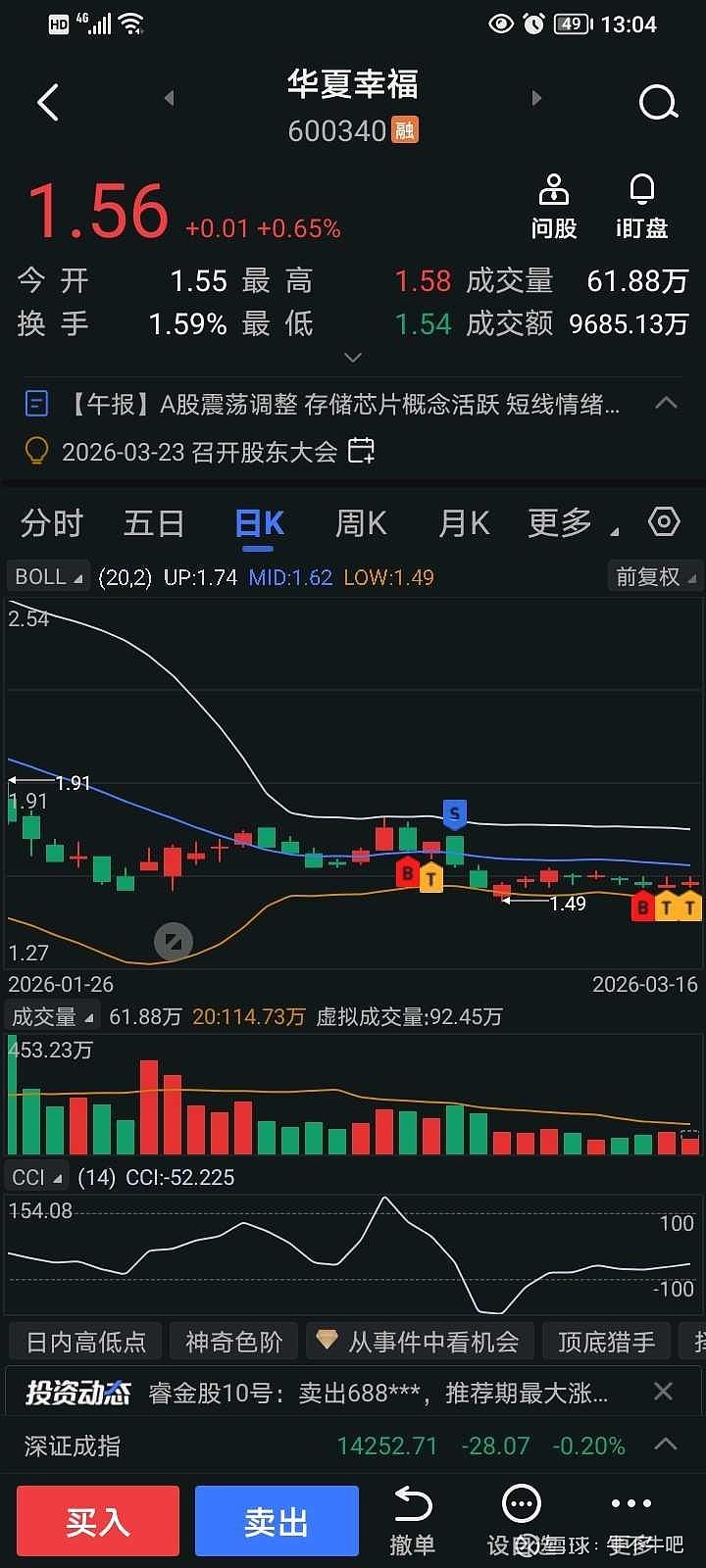The width and height of the screenshot is (706, 1568).
Task: Expand the 深证成指 index bar
Action: (x=666, y=1445)
